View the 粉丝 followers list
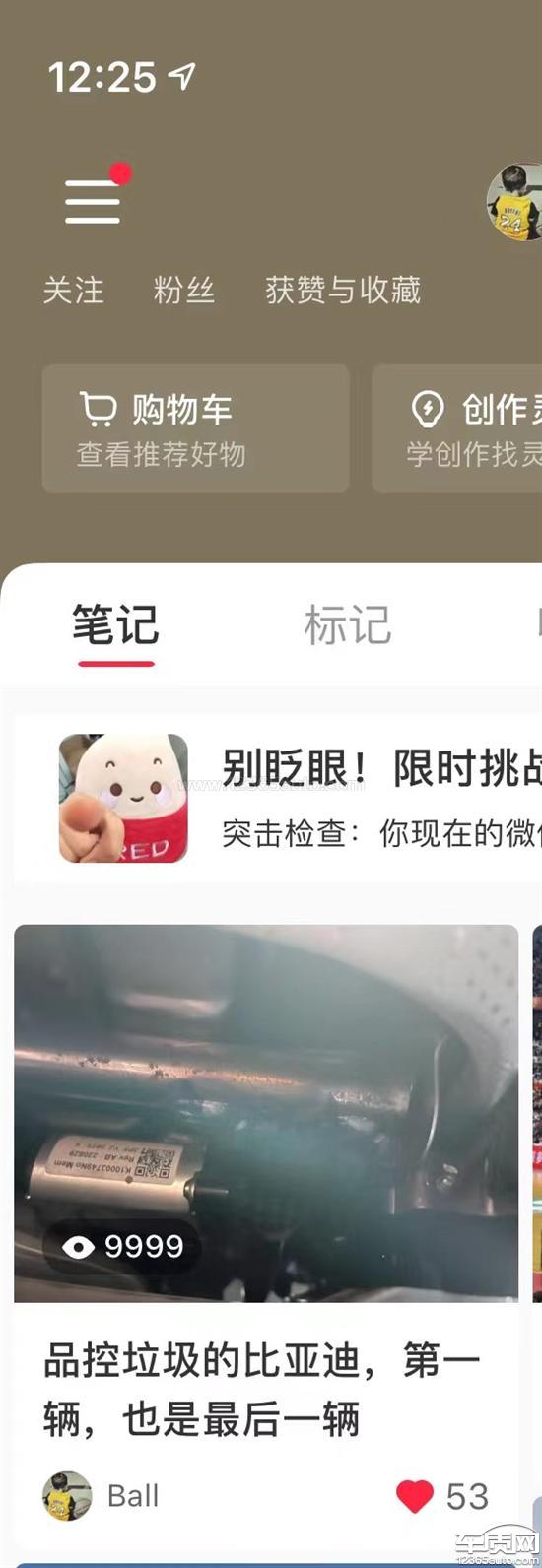 click(184, 290)
